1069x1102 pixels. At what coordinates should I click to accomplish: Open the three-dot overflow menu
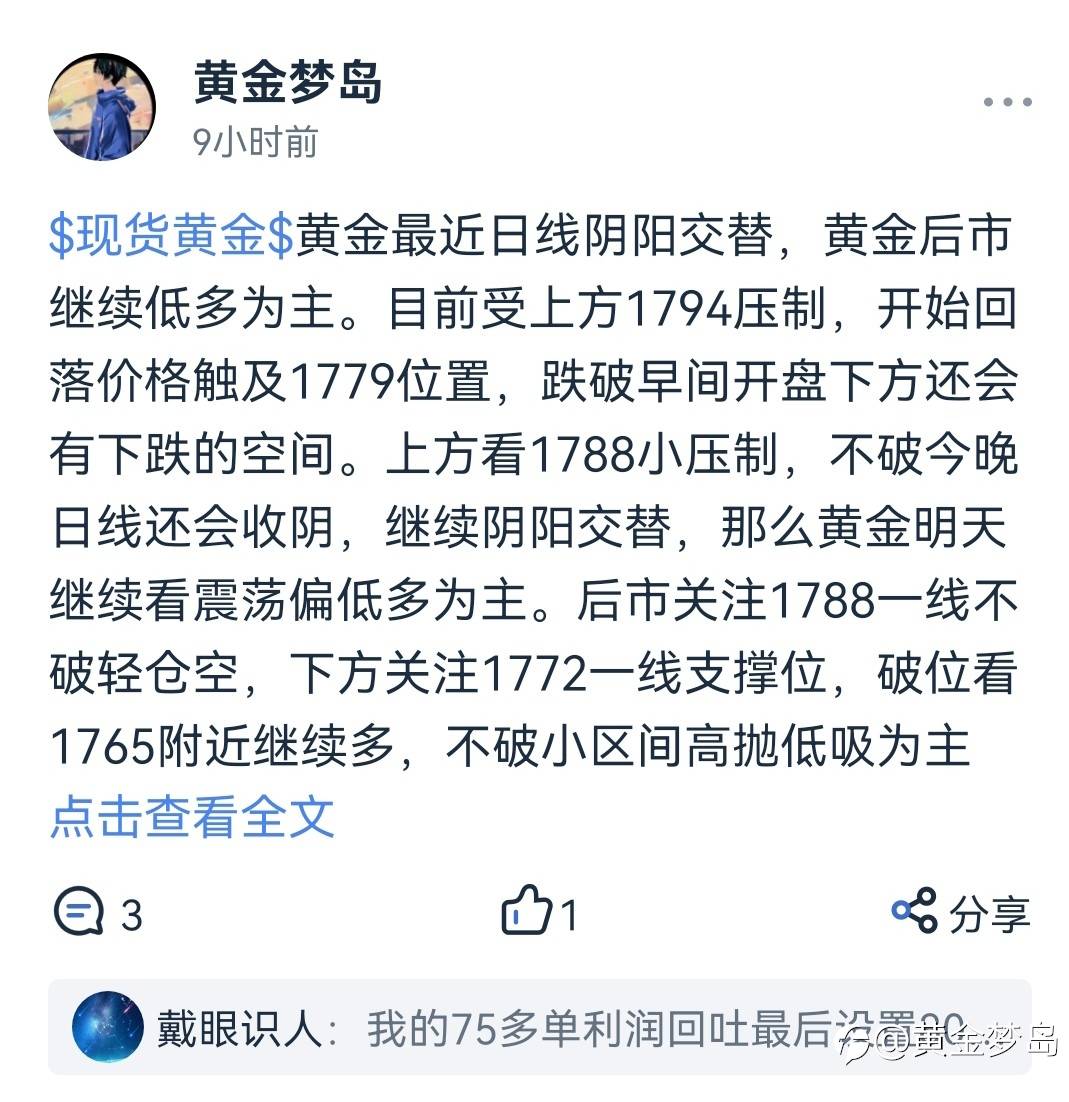[x=1007, y=103]
